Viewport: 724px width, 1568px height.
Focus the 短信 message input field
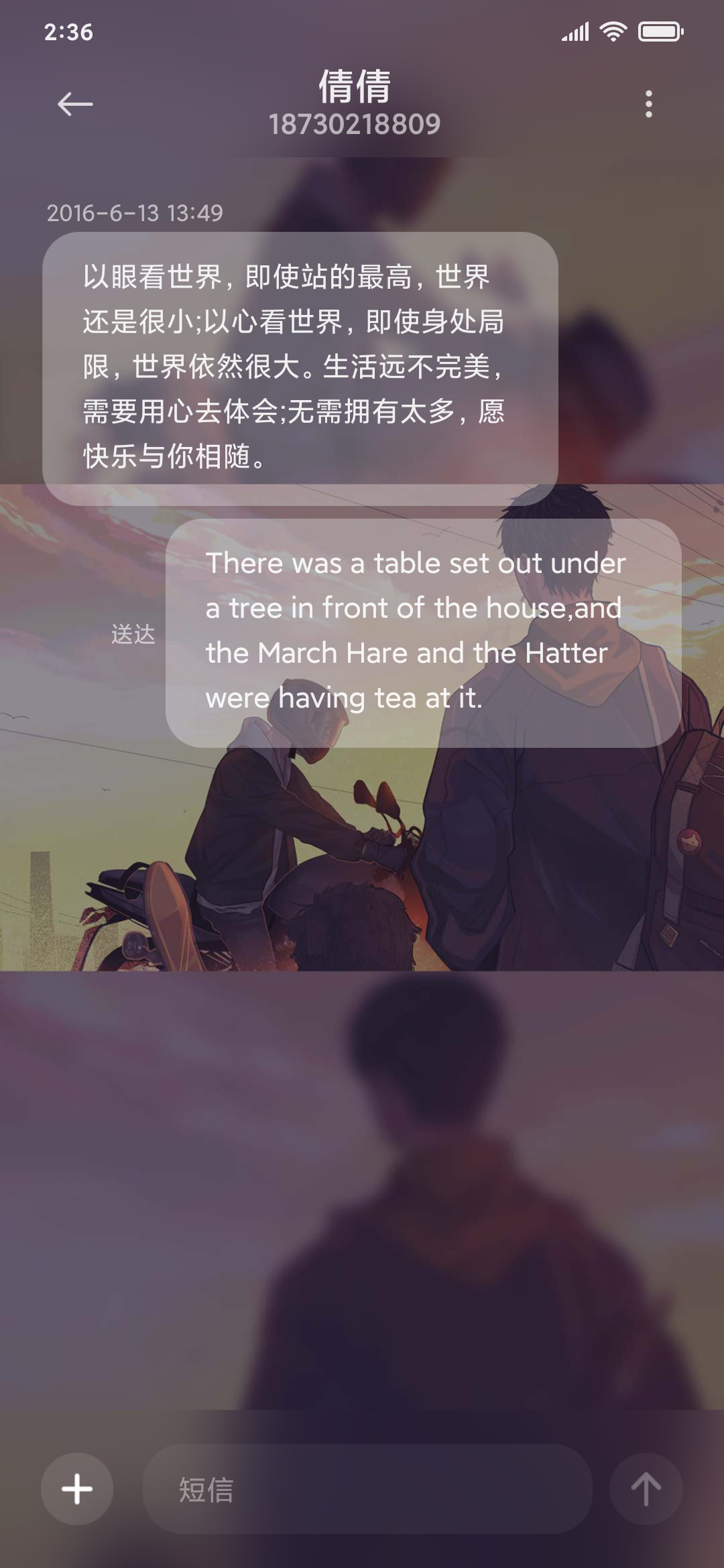(367, 1489)
